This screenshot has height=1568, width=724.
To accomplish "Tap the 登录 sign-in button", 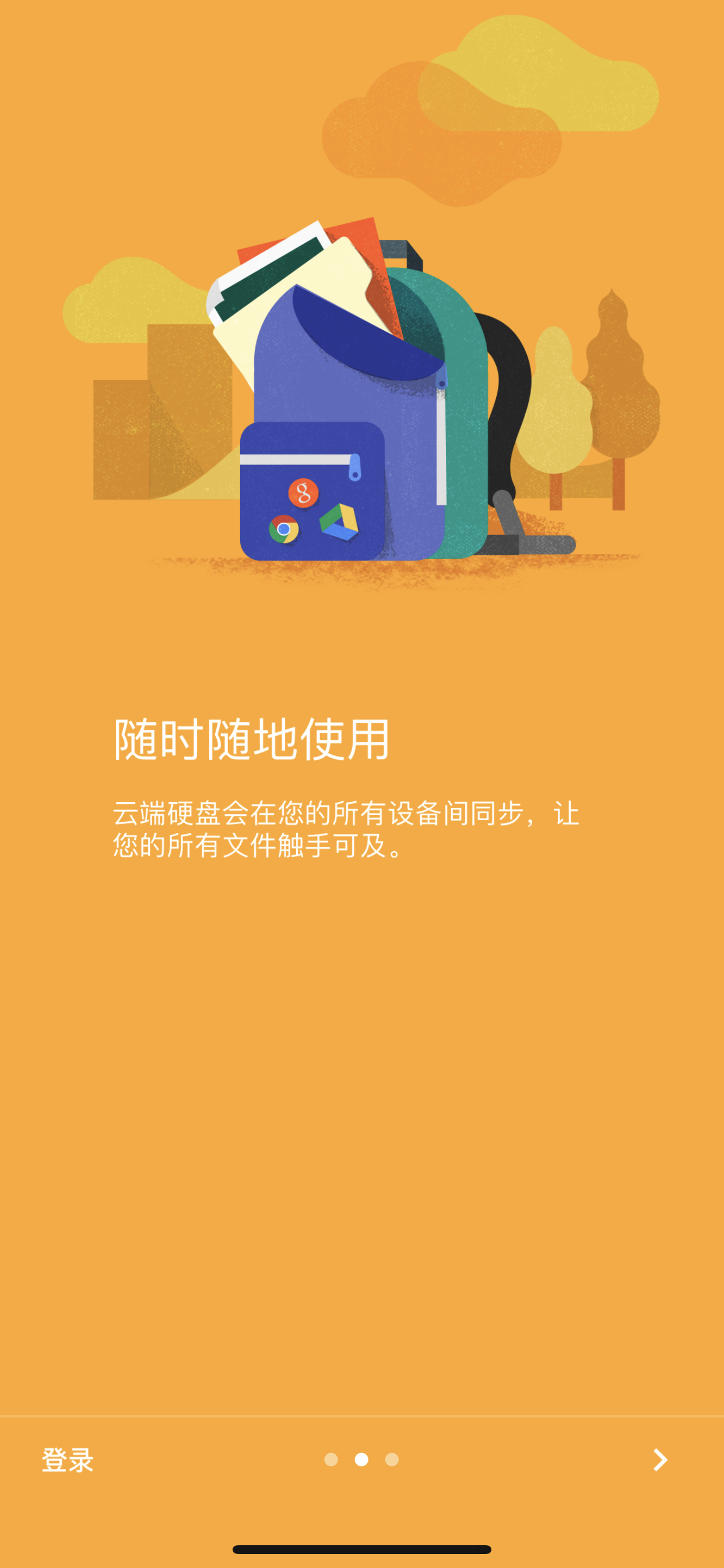I will click(x=68, y=1459).
